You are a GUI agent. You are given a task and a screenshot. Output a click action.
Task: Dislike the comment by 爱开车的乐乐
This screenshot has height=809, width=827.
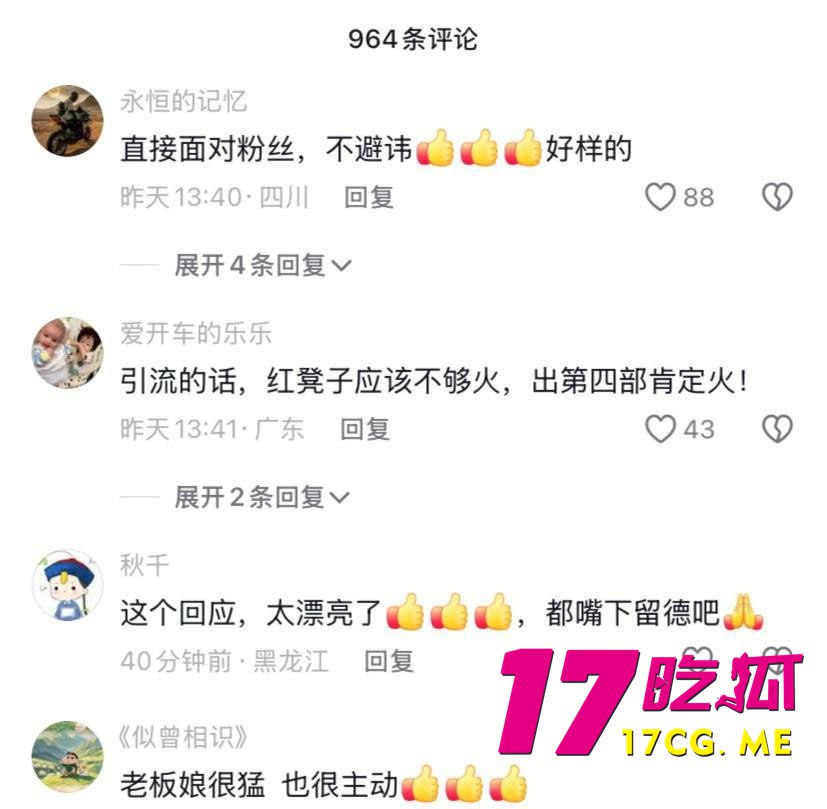click(x=777, y=429)
